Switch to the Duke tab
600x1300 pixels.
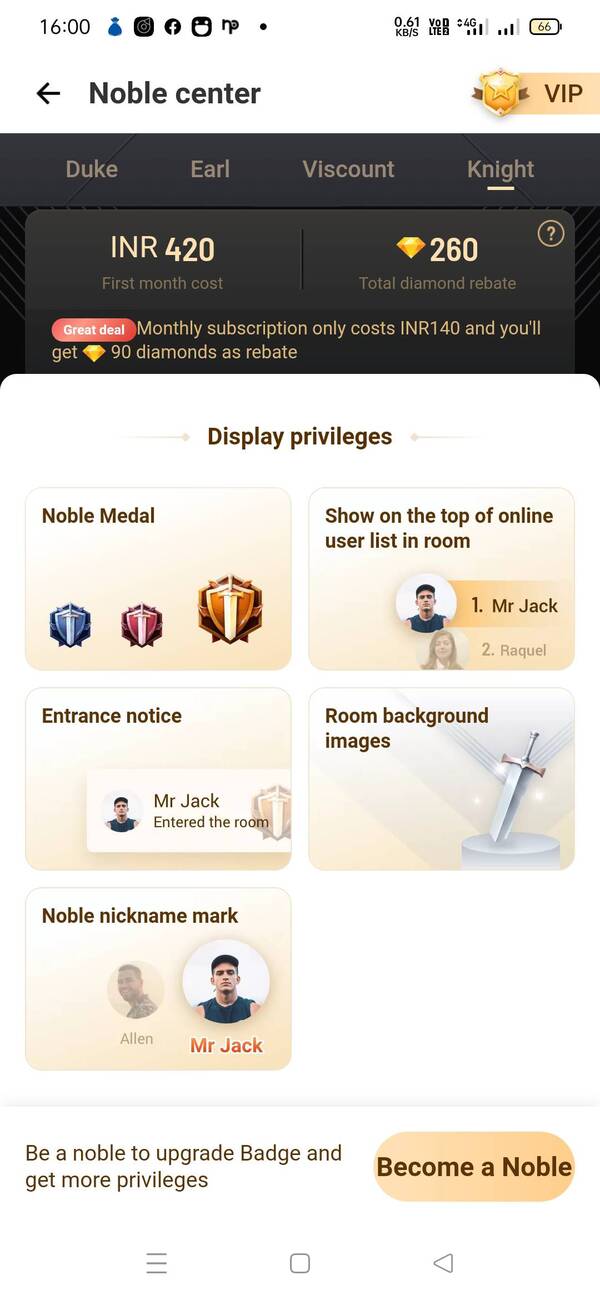pyautogui.click(x=91, y=169)
